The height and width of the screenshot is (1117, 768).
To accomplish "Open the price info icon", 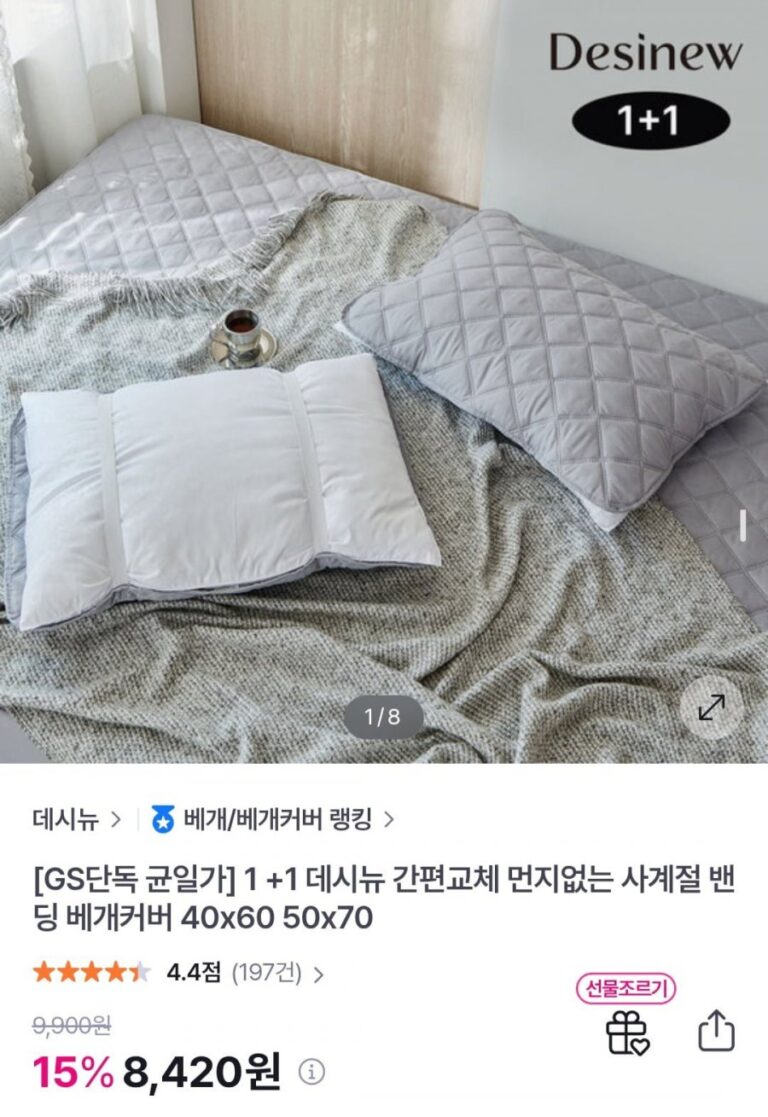I will click(312, 1072).
